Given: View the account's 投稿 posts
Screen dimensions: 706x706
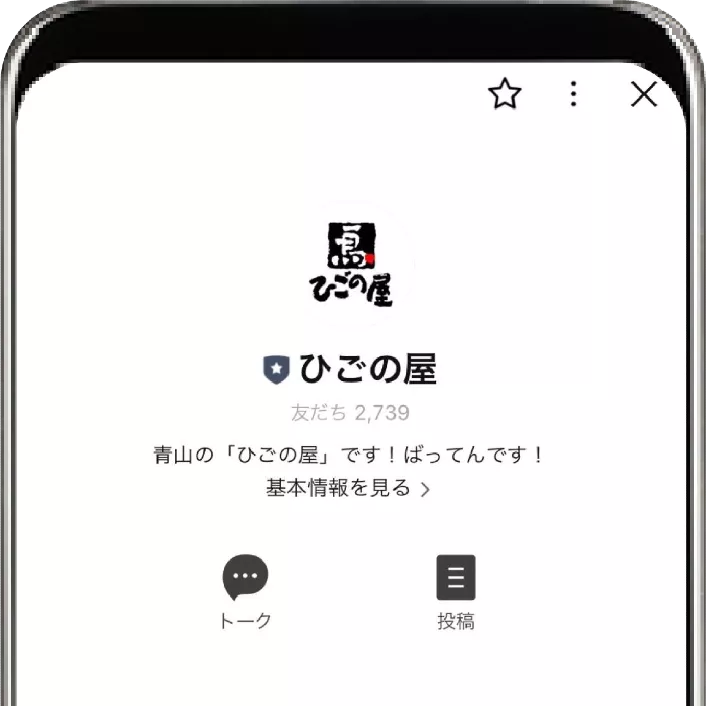Looking at the screenshot, I should point(456,591).
